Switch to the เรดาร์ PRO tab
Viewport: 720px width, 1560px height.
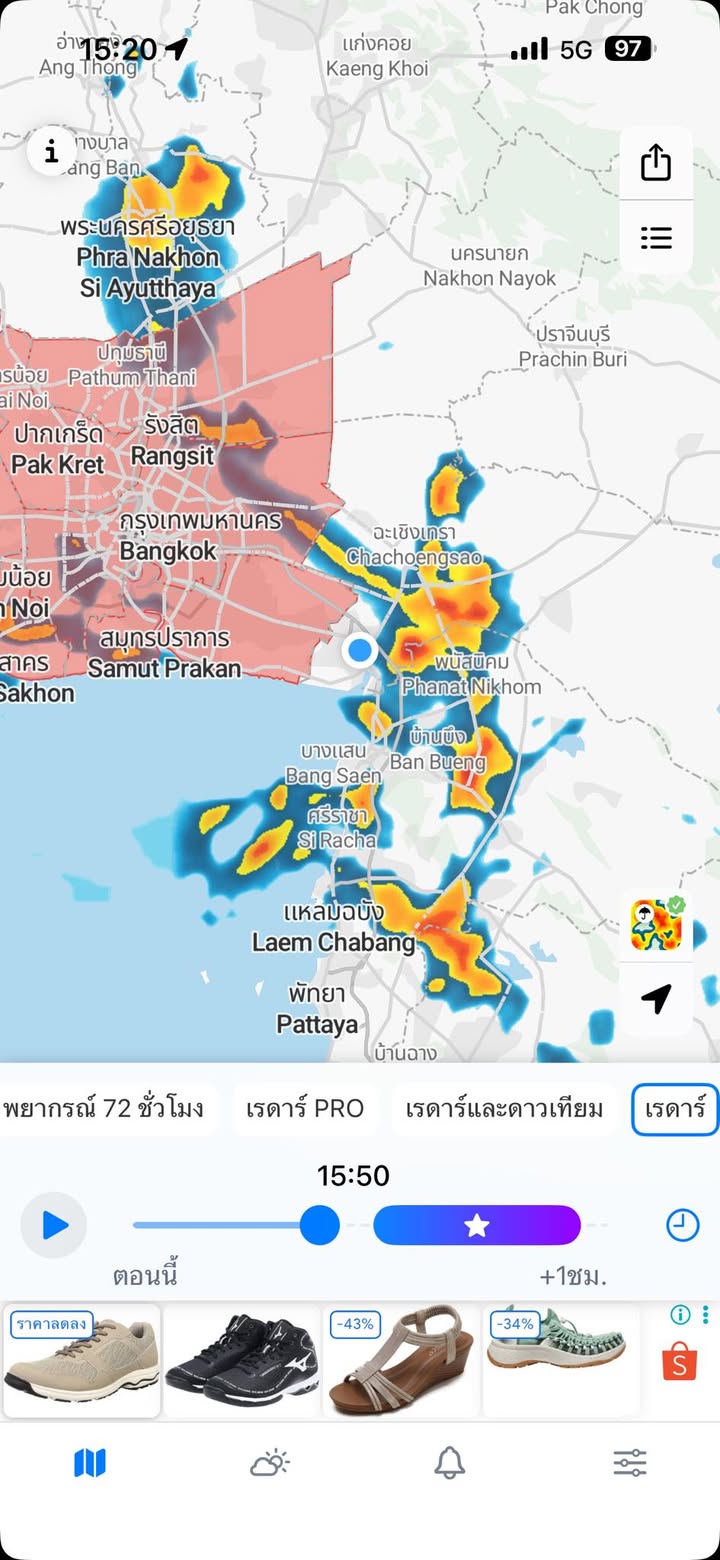(305, 1108)
